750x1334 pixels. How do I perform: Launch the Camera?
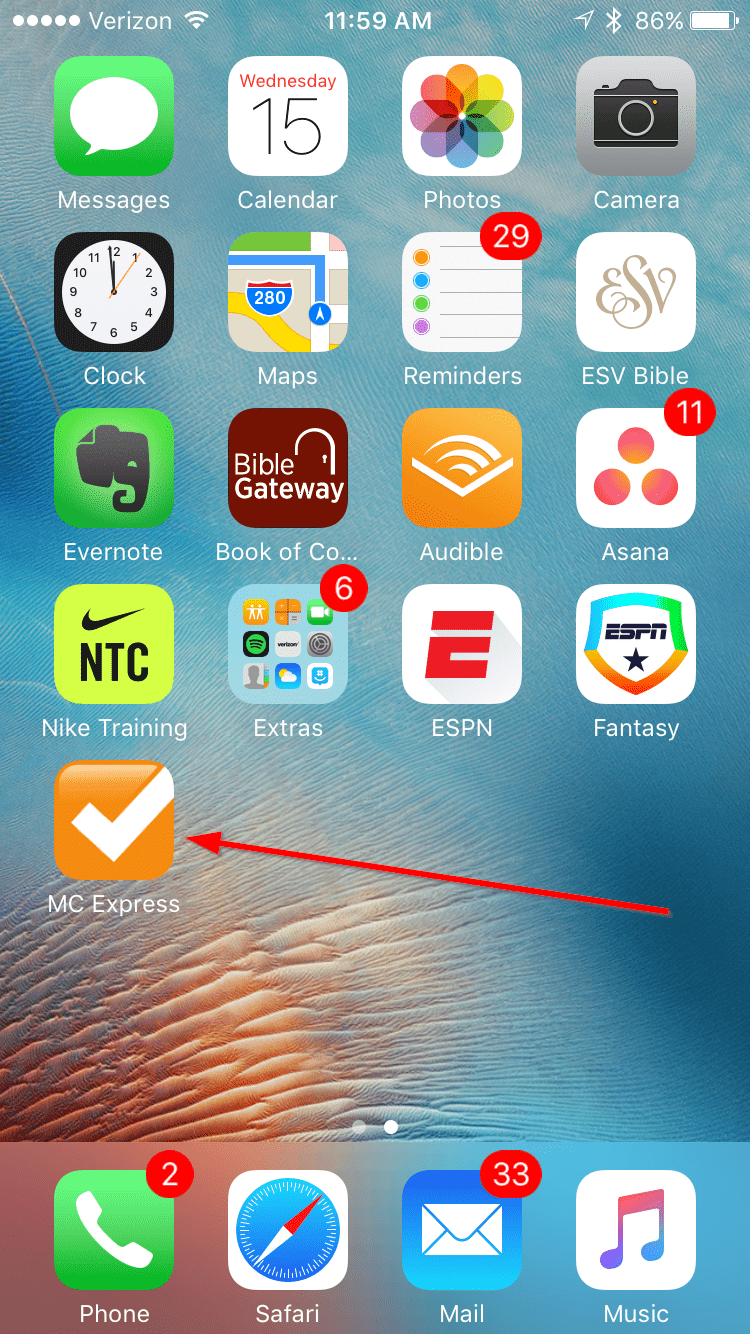(x=636, y=116)
